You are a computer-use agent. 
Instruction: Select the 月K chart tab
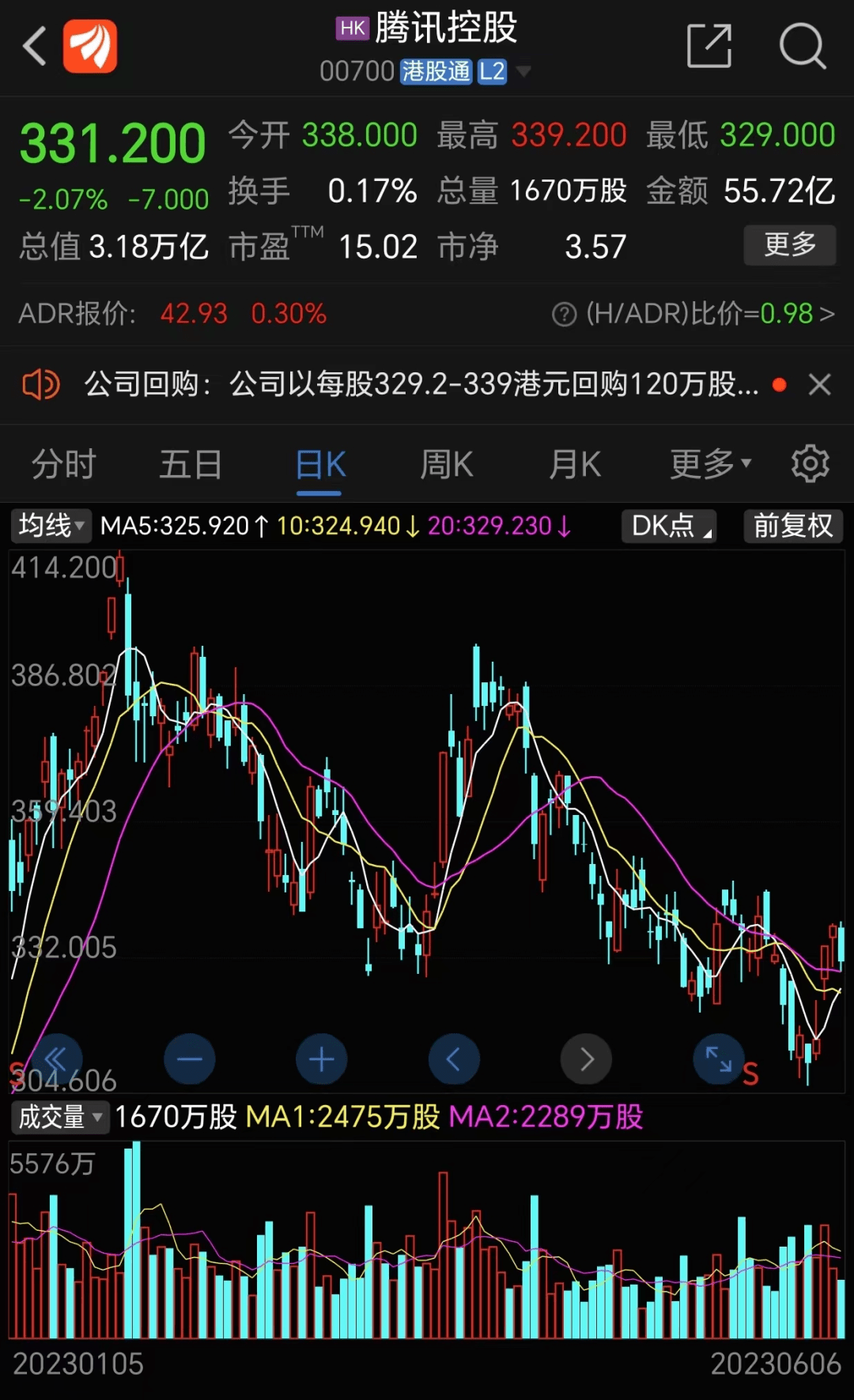click(x=575, y=464)
